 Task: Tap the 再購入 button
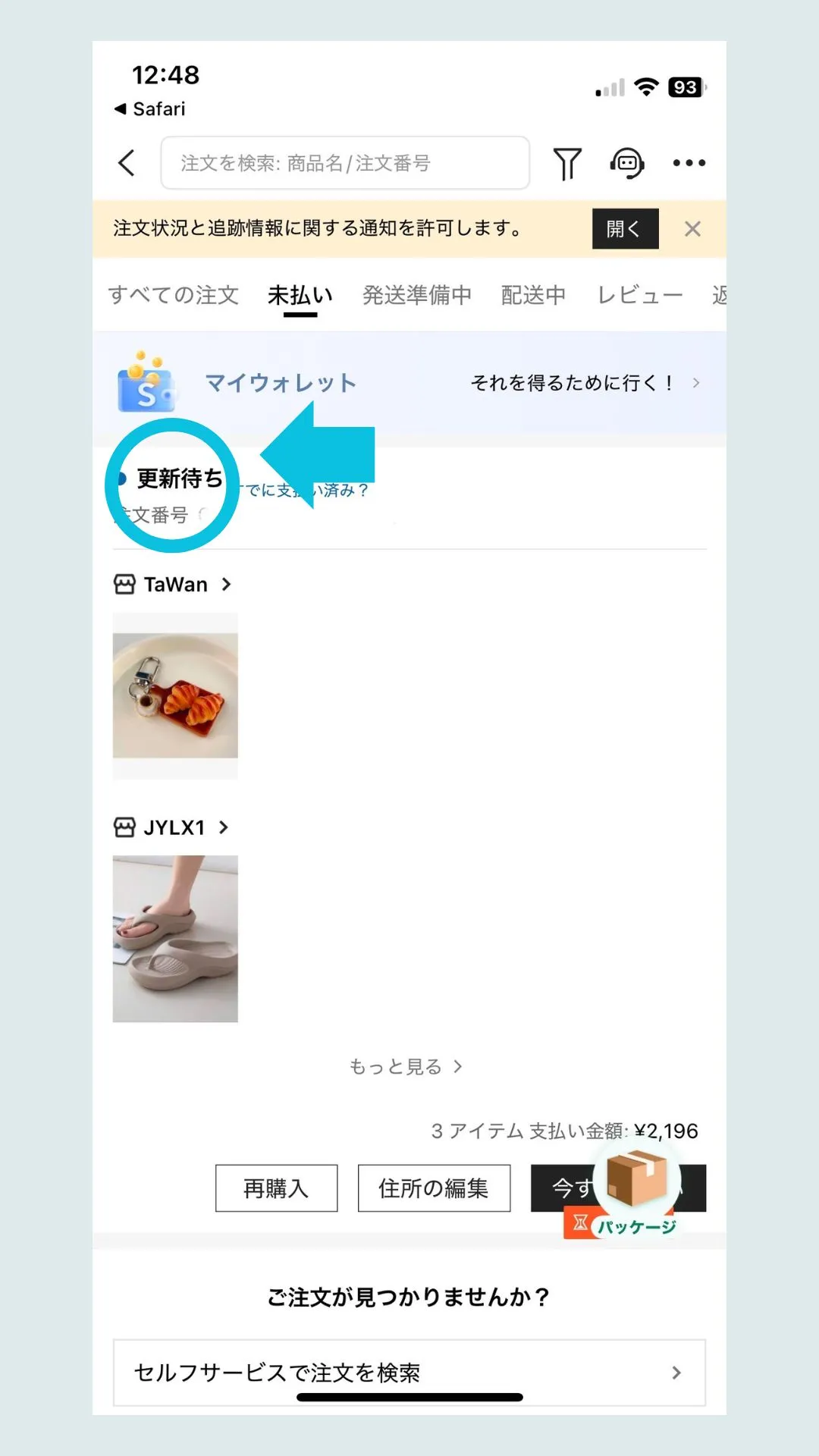276,1188
